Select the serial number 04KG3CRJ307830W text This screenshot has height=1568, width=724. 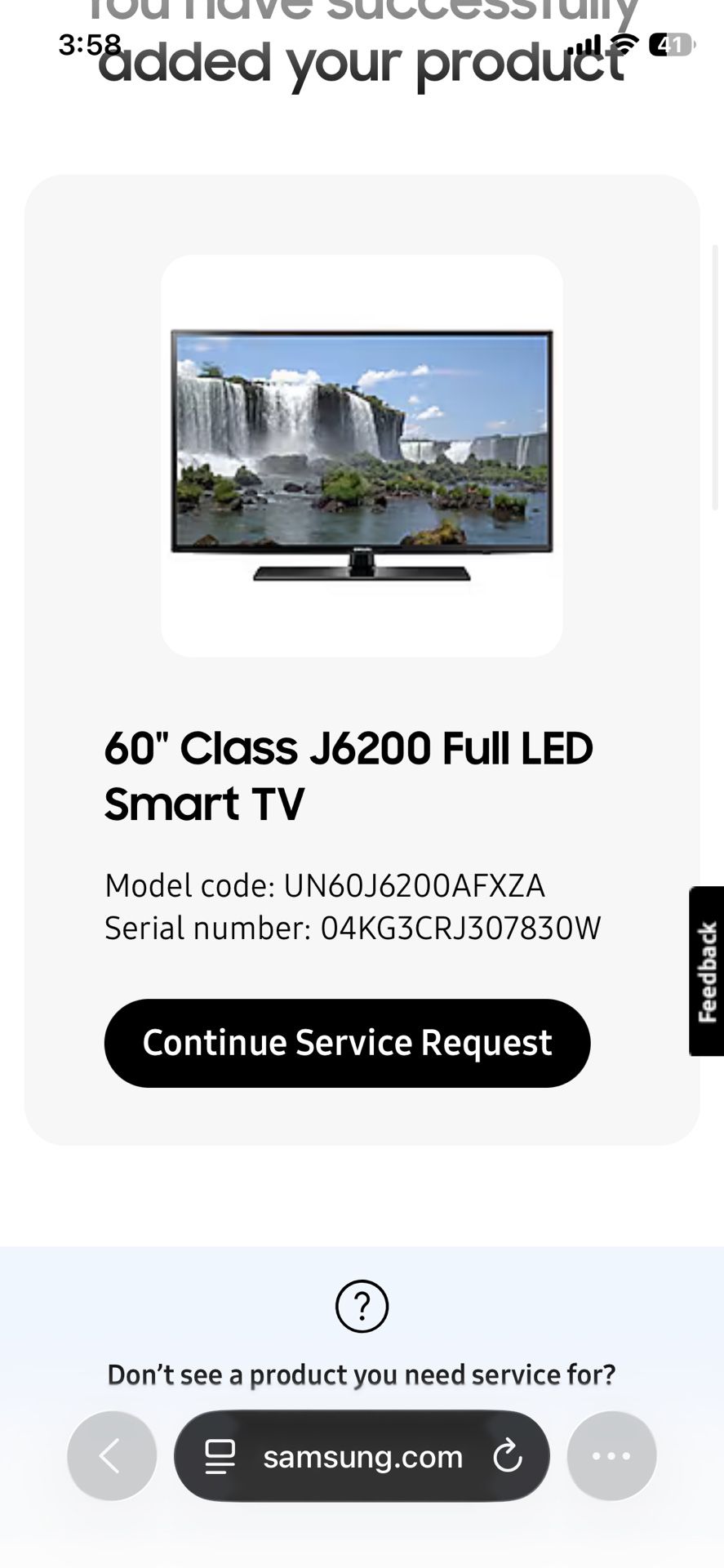point(352,928)
